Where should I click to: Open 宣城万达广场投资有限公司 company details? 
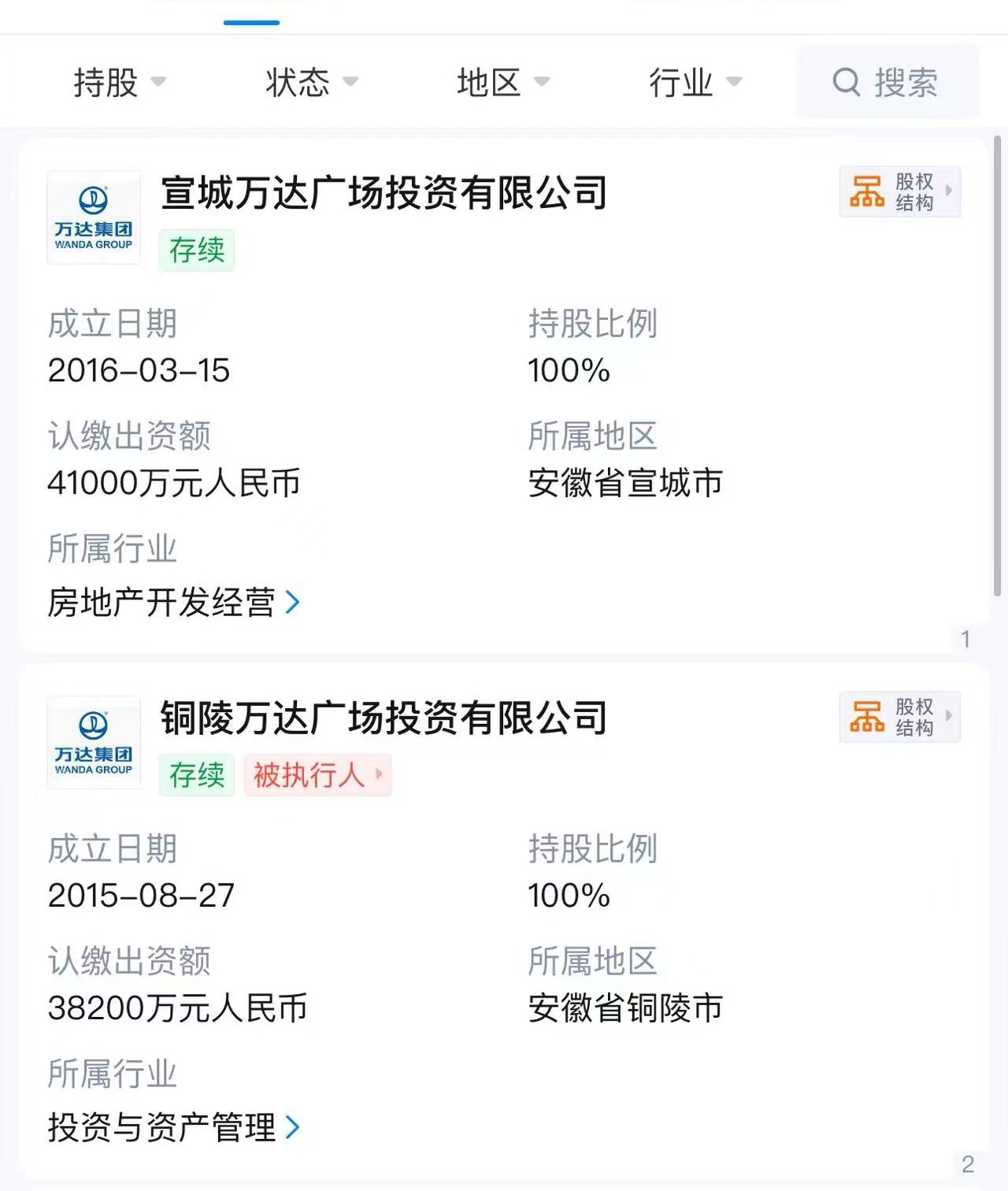384,193
